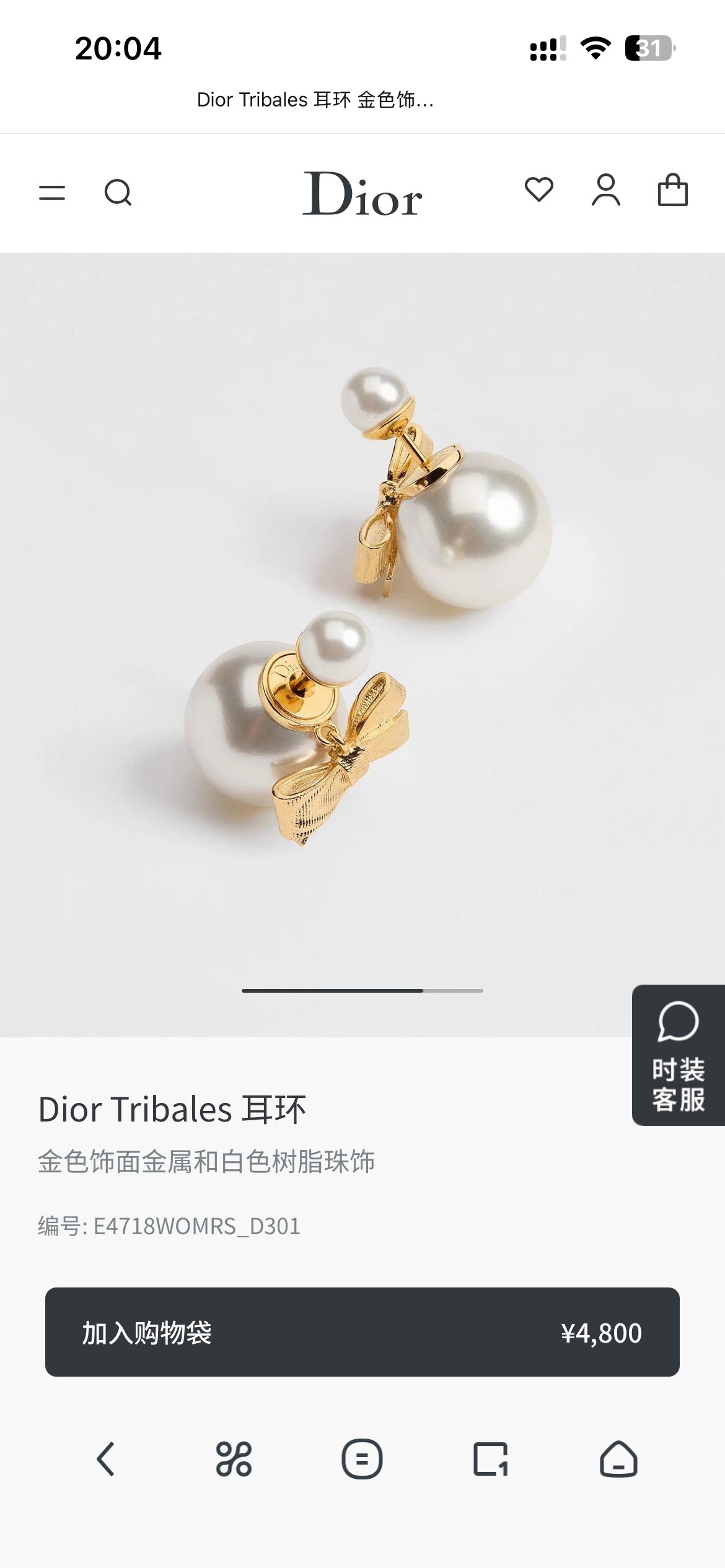Open the browser tabs switcher
725x1568 pixels.
[490, 1459]
